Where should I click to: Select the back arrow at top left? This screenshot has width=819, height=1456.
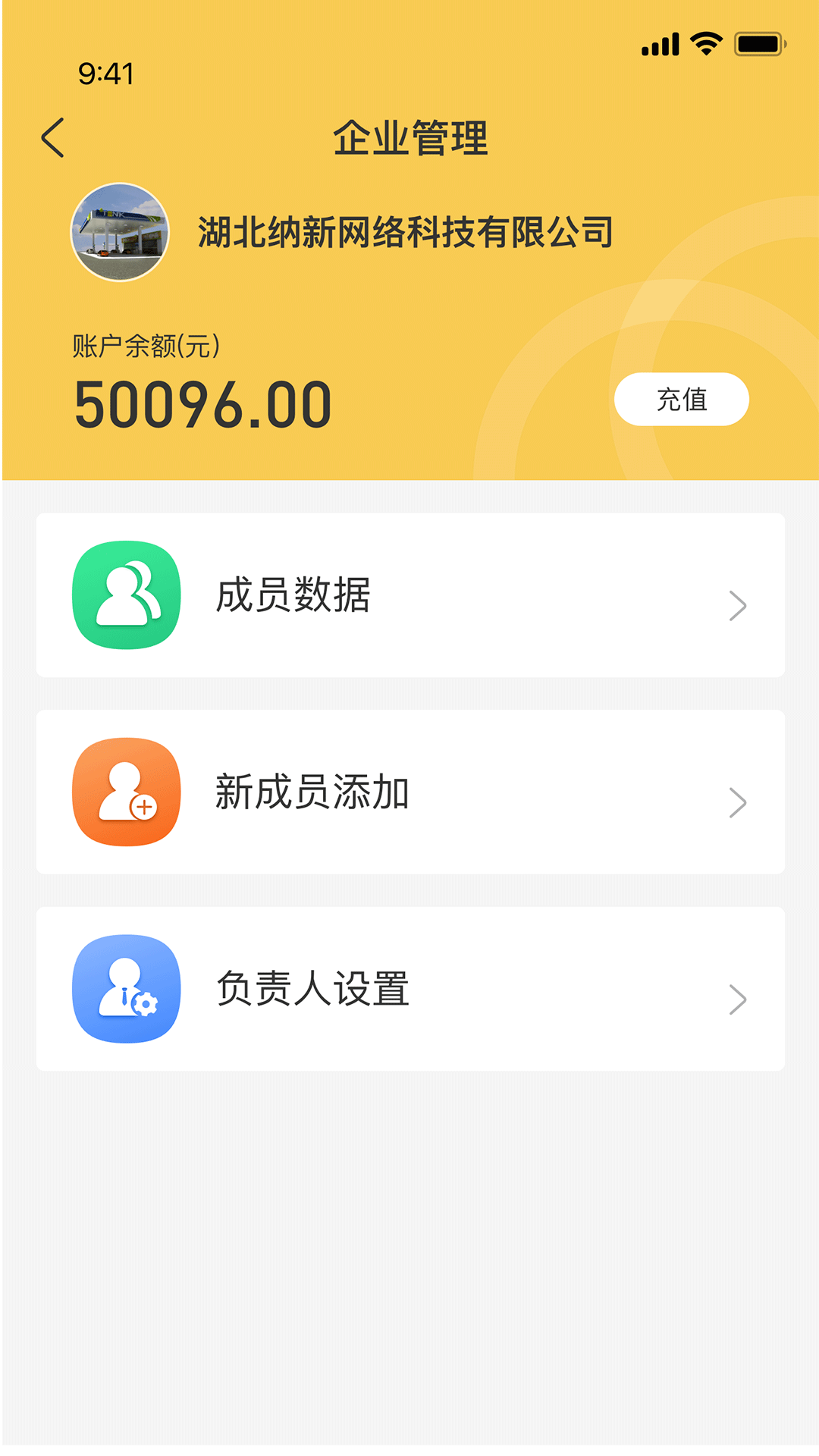[52, 138]
